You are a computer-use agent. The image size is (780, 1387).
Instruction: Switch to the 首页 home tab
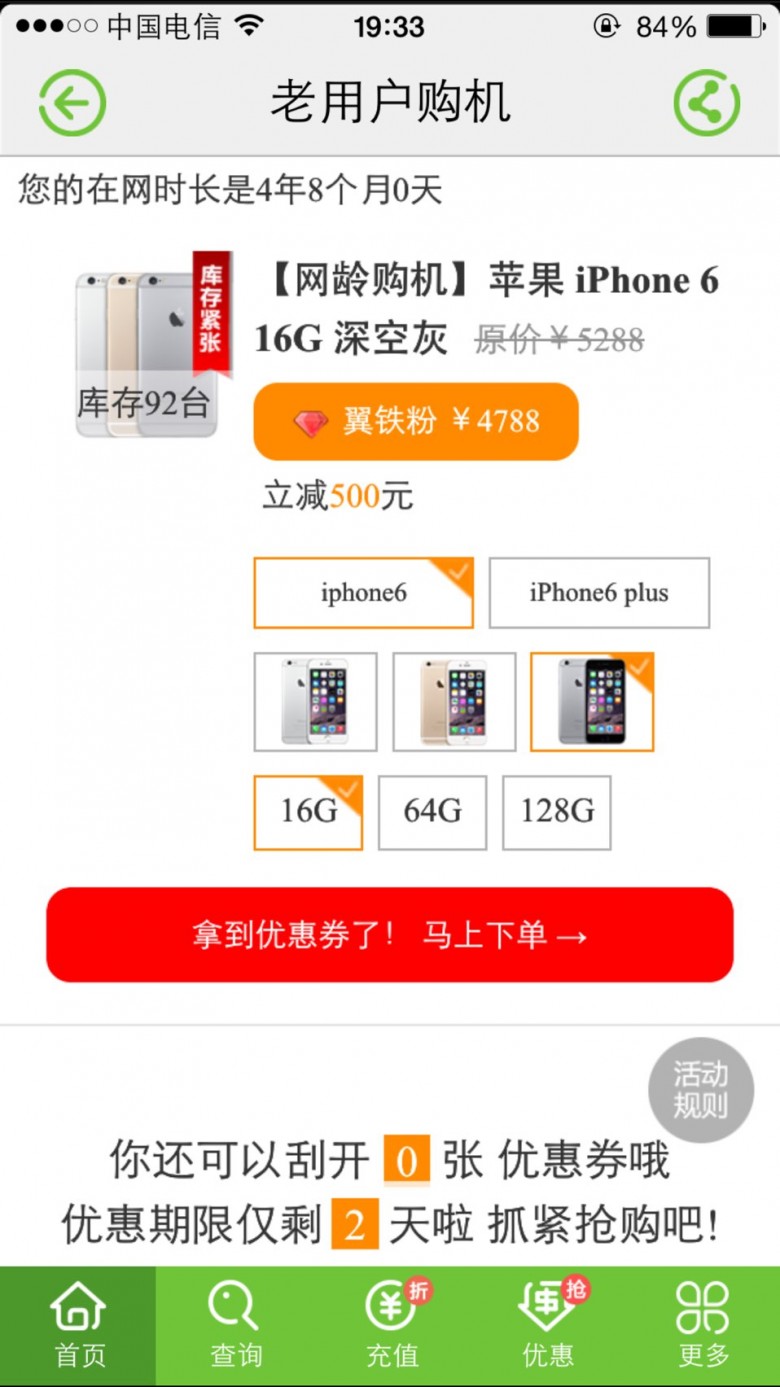point(78,1326)
